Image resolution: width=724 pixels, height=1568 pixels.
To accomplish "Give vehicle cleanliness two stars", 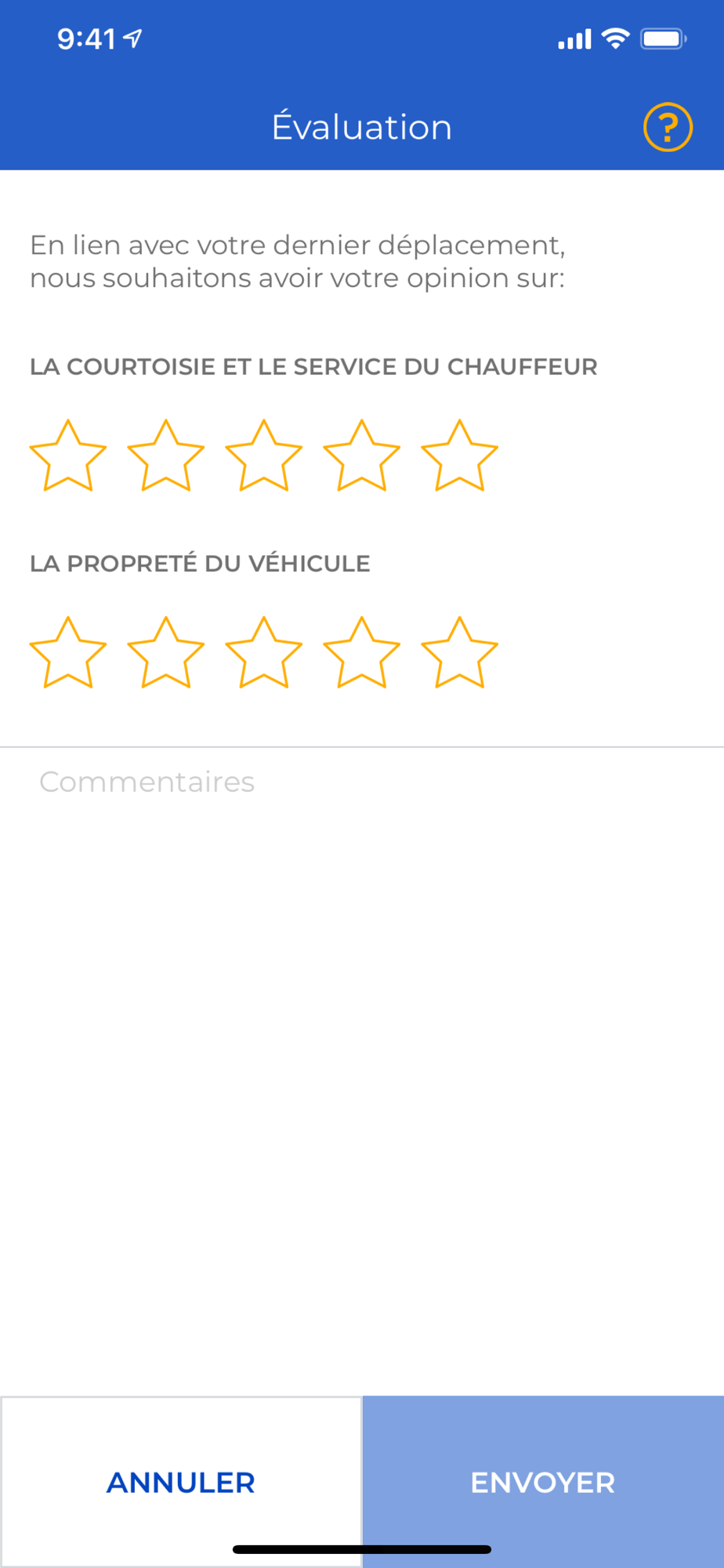I will (x=166, y=652).
